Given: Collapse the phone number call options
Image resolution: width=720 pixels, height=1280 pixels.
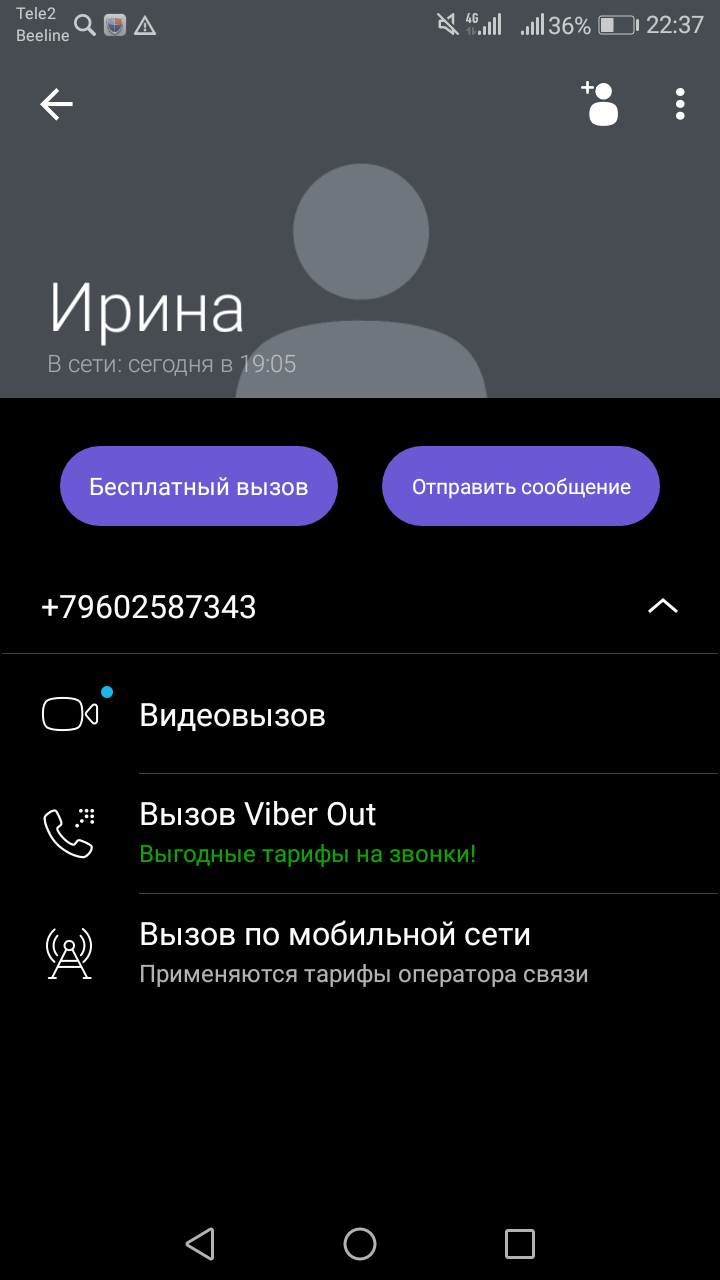Looking at the screenshot, I should coord(662,606).
